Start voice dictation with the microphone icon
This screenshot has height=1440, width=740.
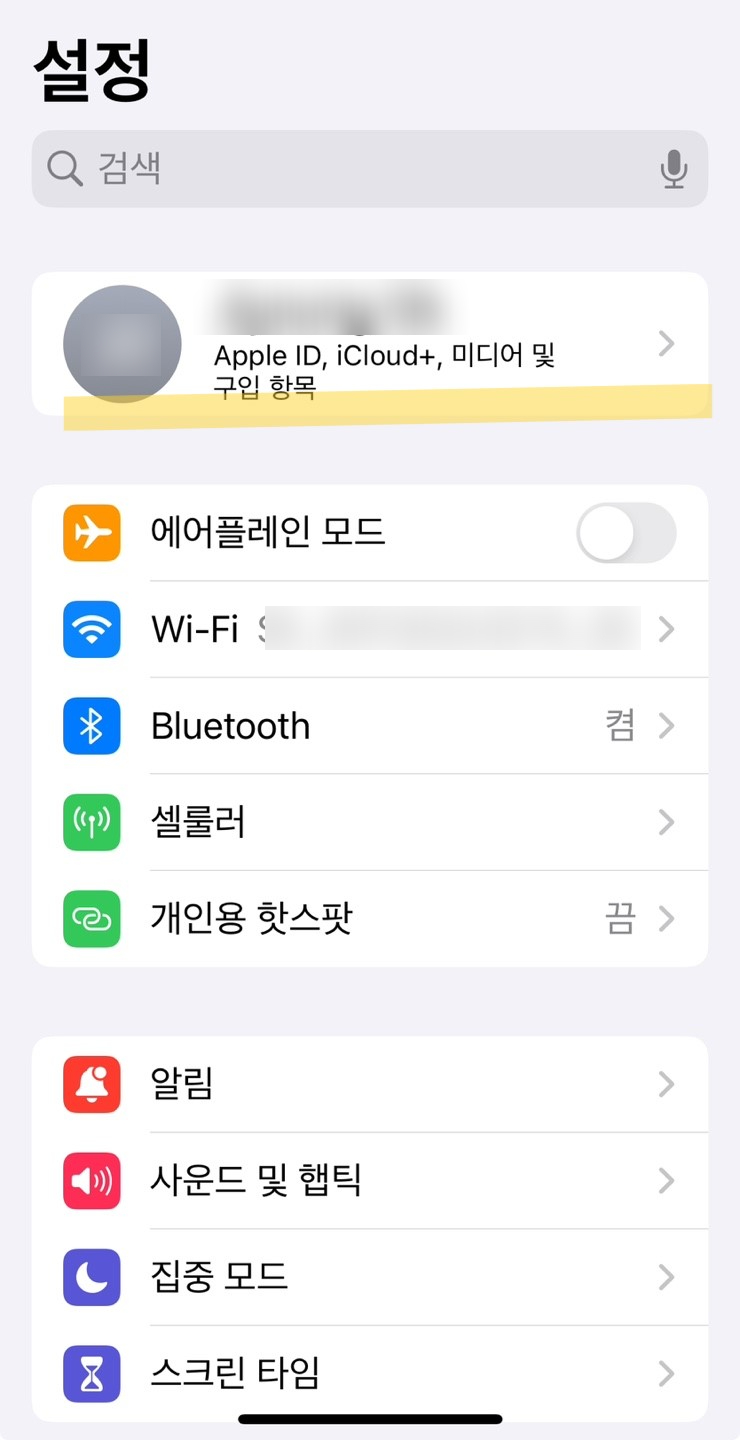point(674,169)
